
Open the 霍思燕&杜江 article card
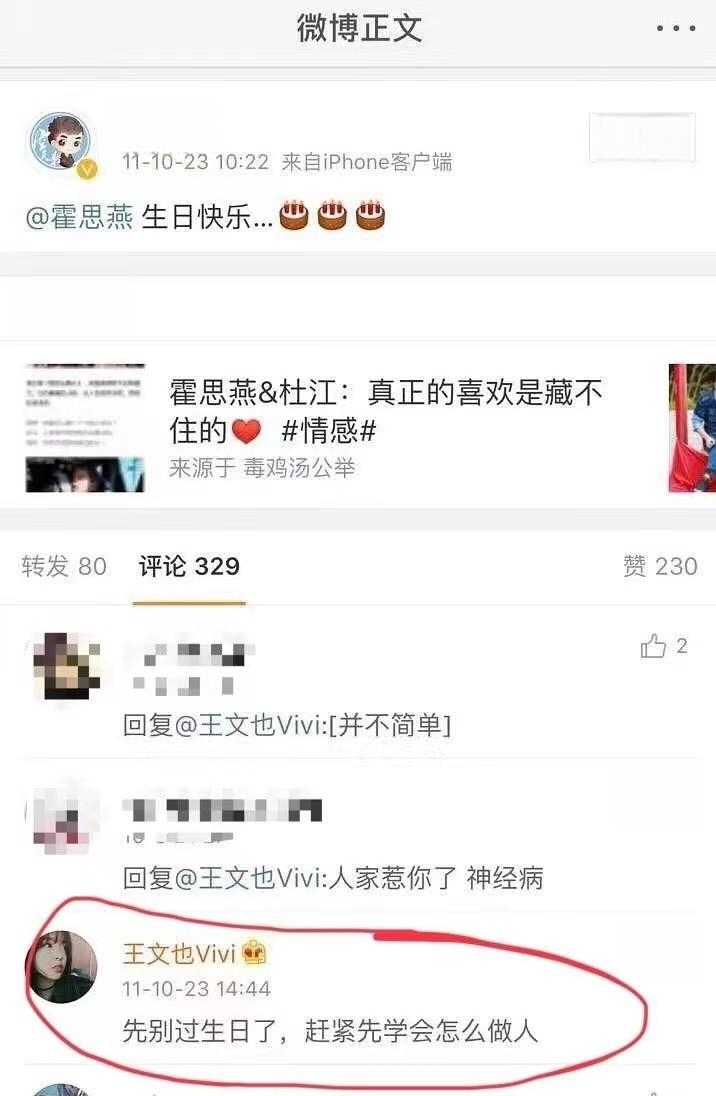[x=386, y=425]
